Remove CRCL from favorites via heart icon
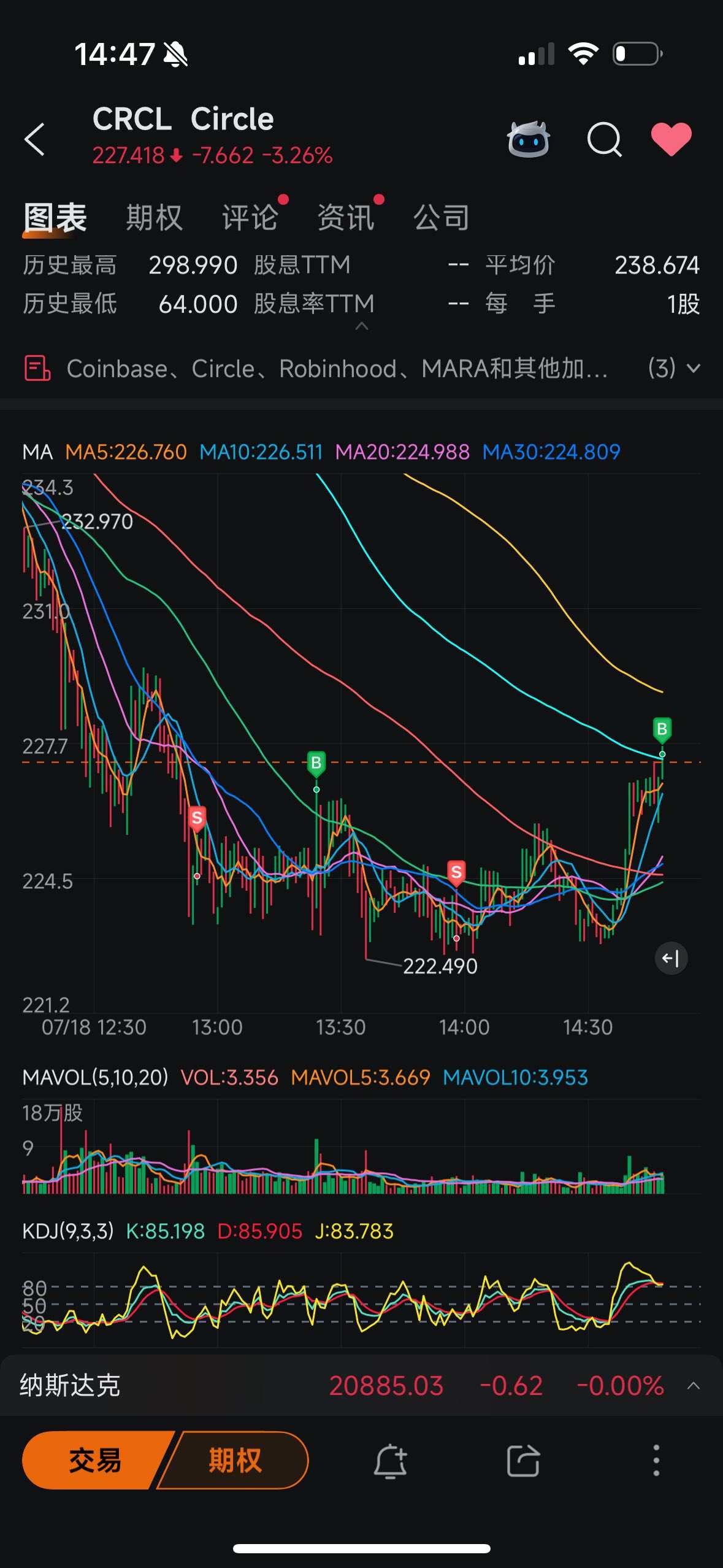The image size is (723, 1568). tap(671, 139)
